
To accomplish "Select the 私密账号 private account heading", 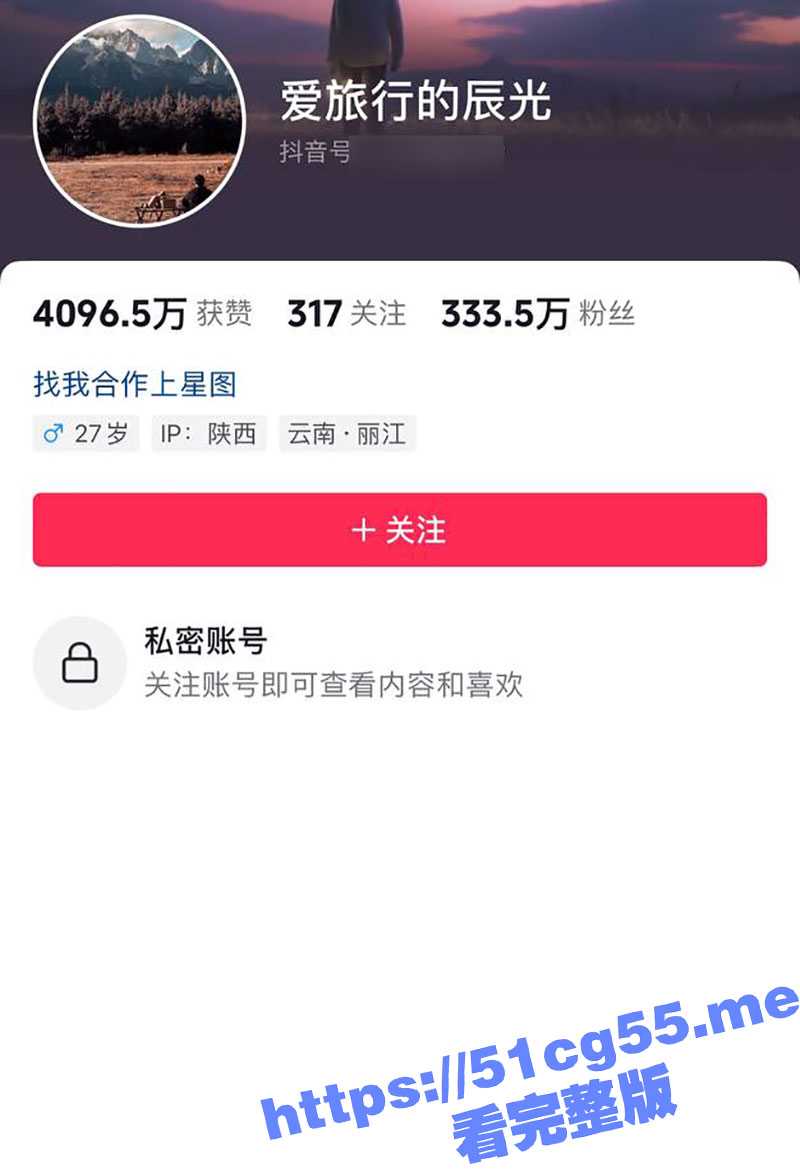I will click(203, 641).
